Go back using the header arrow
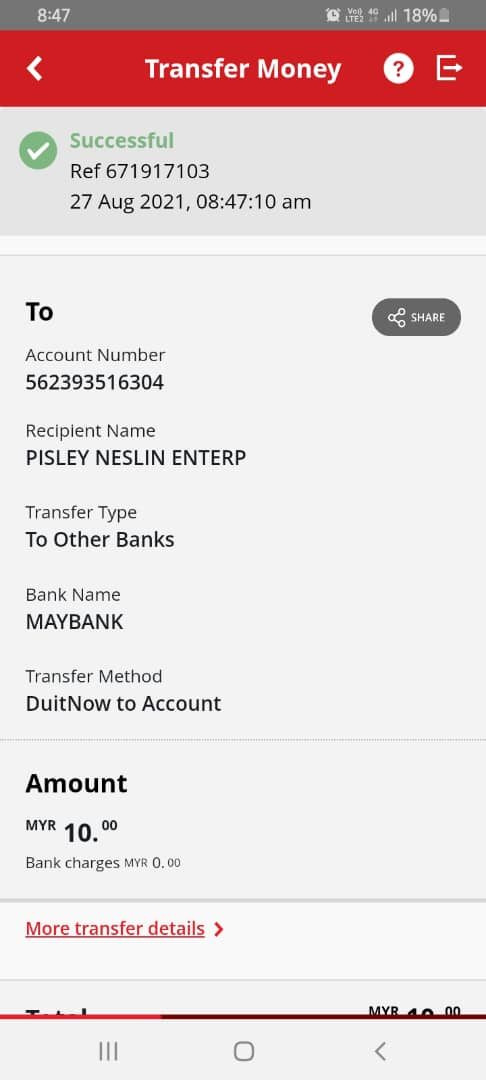 (34, 69)
